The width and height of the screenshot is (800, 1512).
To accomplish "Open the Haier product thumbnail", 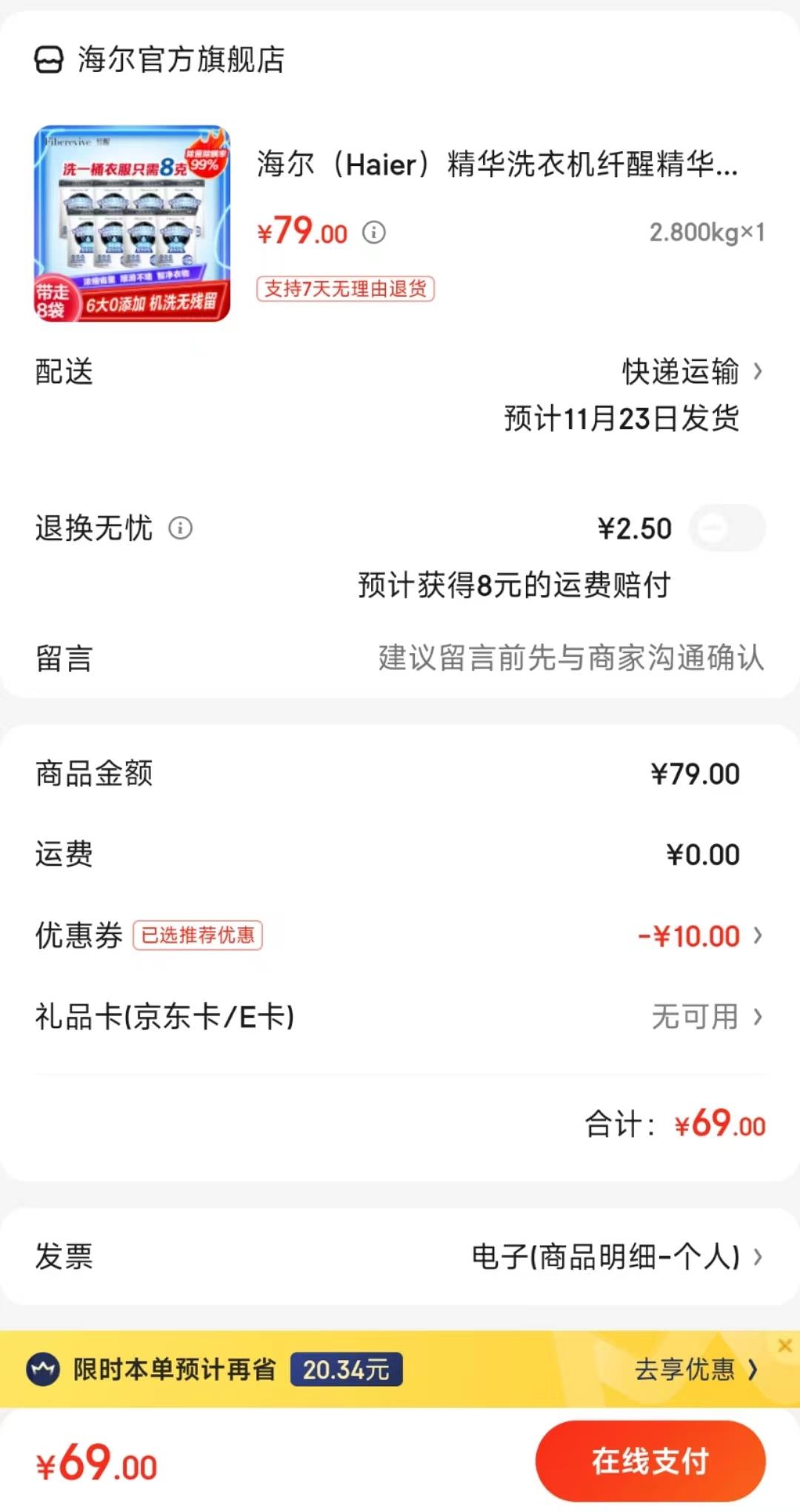I will click(x=132, y=224).
